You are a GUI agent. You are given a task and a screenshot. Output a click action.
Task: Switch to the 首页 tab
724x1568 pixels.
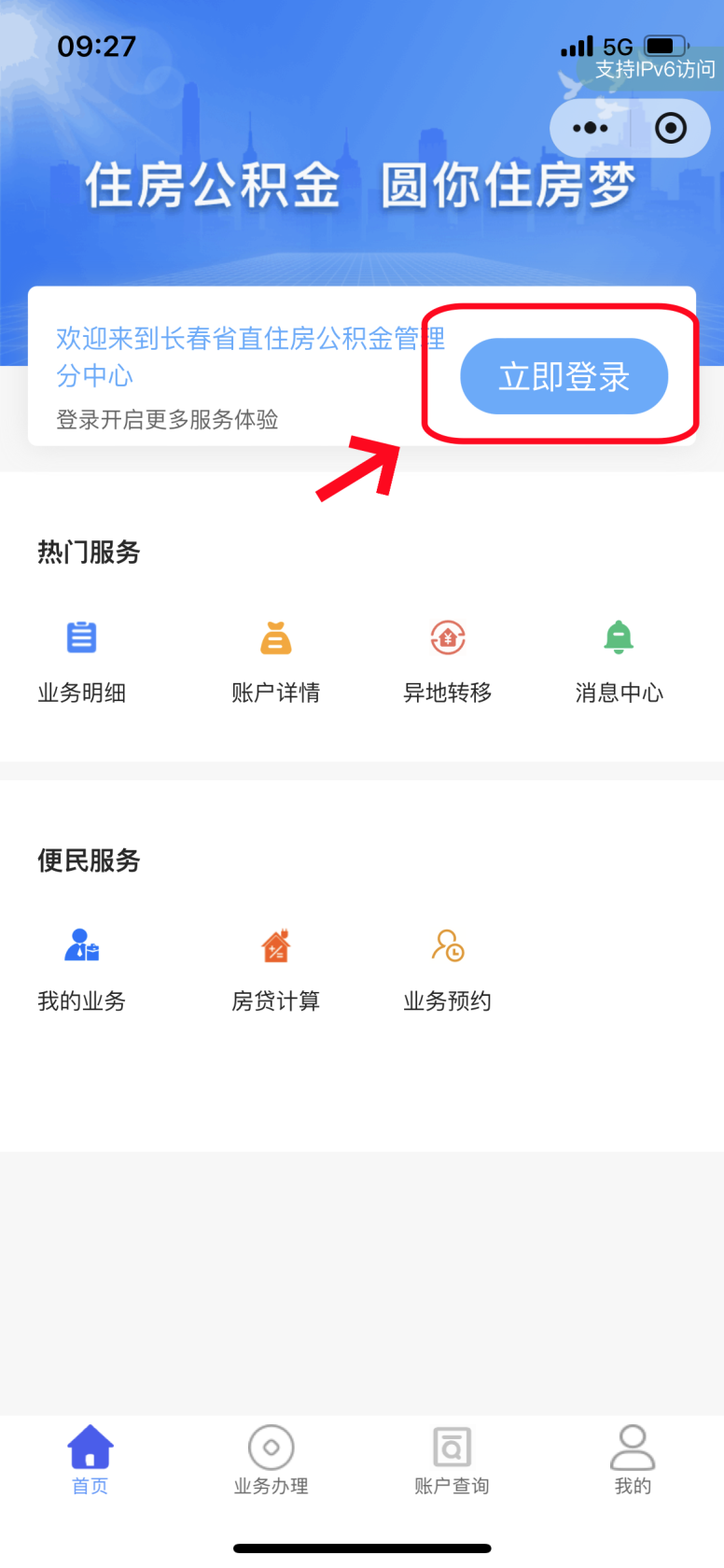(90, 1460)
